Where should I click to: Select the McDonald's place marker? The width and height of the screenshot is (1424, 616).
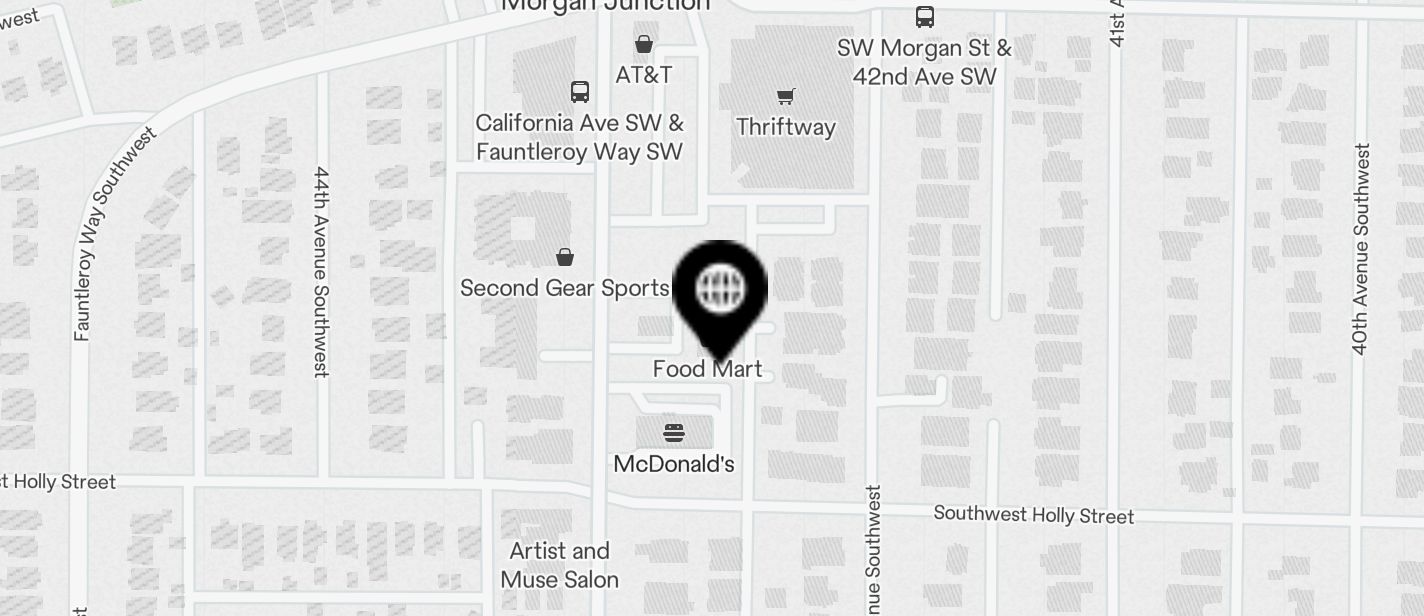pyautogui.click(x=673, y=433)
